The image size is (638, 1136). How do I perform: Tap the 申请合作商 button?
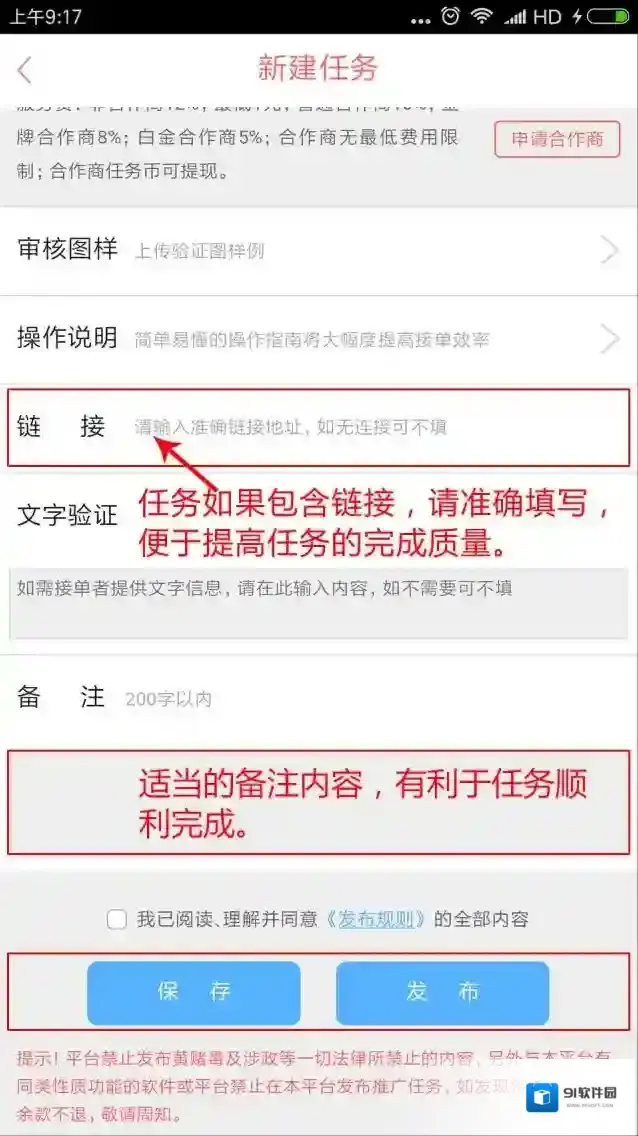pyautogui.click(x=557, y=139)
